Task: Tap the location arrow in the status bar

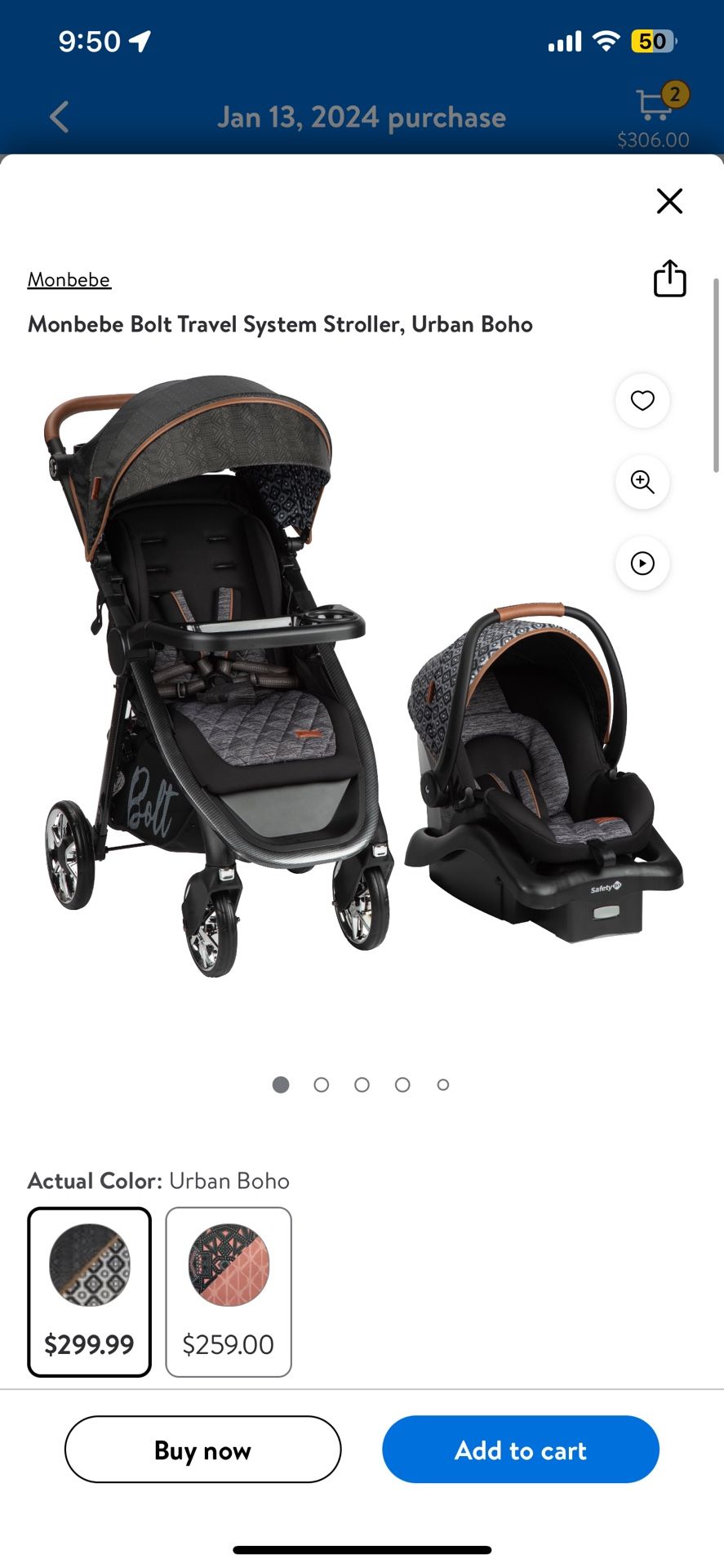Action: click(x=140, y=40)
